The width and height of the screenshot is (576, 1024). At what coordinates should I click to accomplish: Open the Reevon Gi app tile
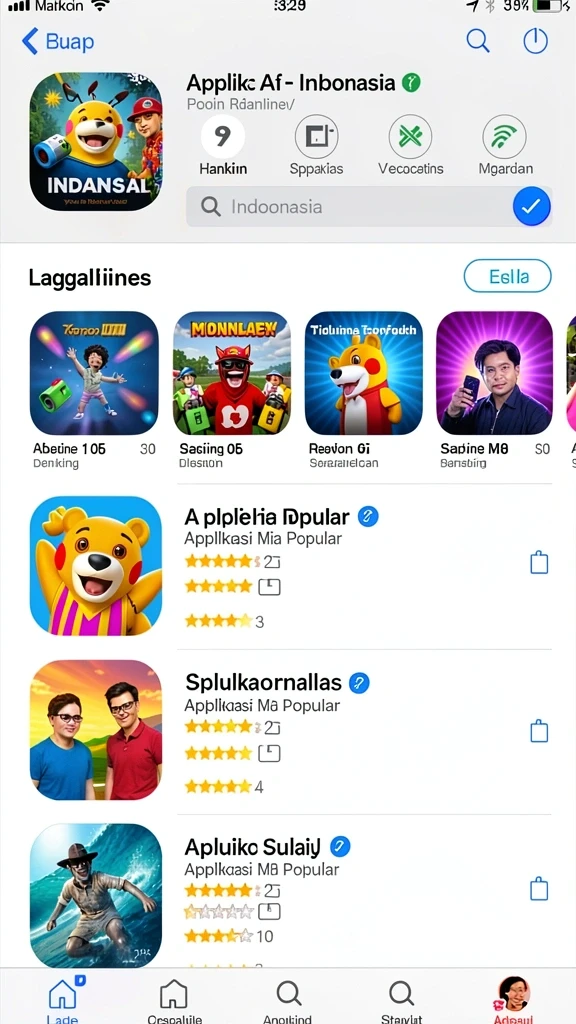pos(364,390)
